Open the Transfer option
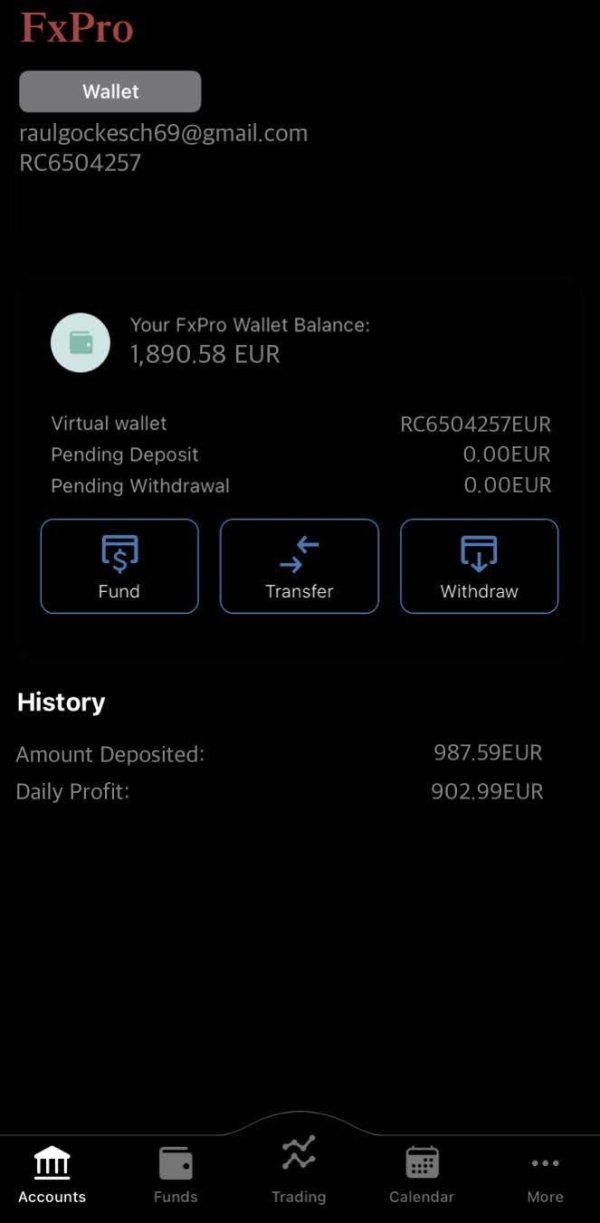 (299, 566)
